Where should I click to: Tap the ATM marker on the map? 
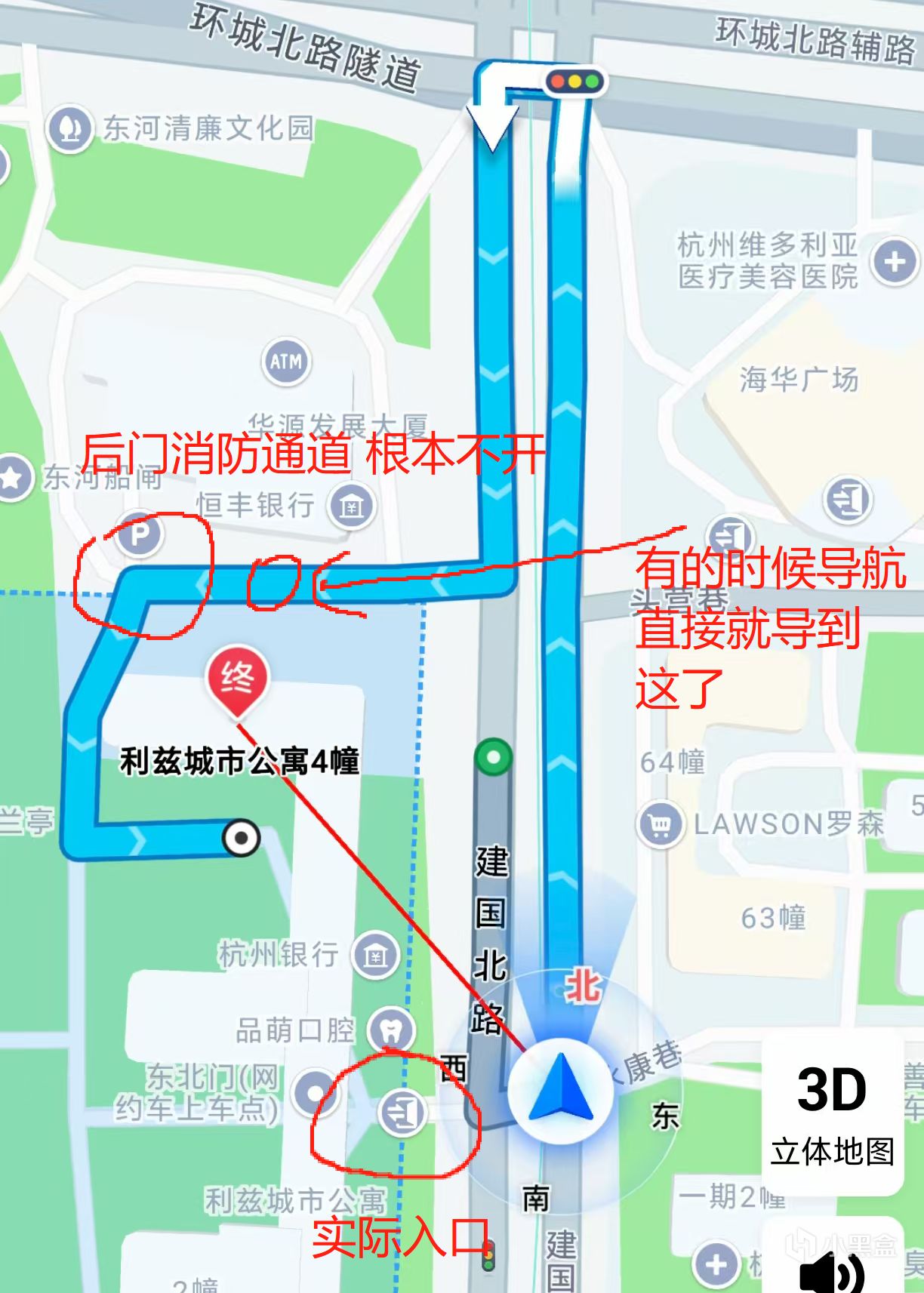tap(285, 362)
